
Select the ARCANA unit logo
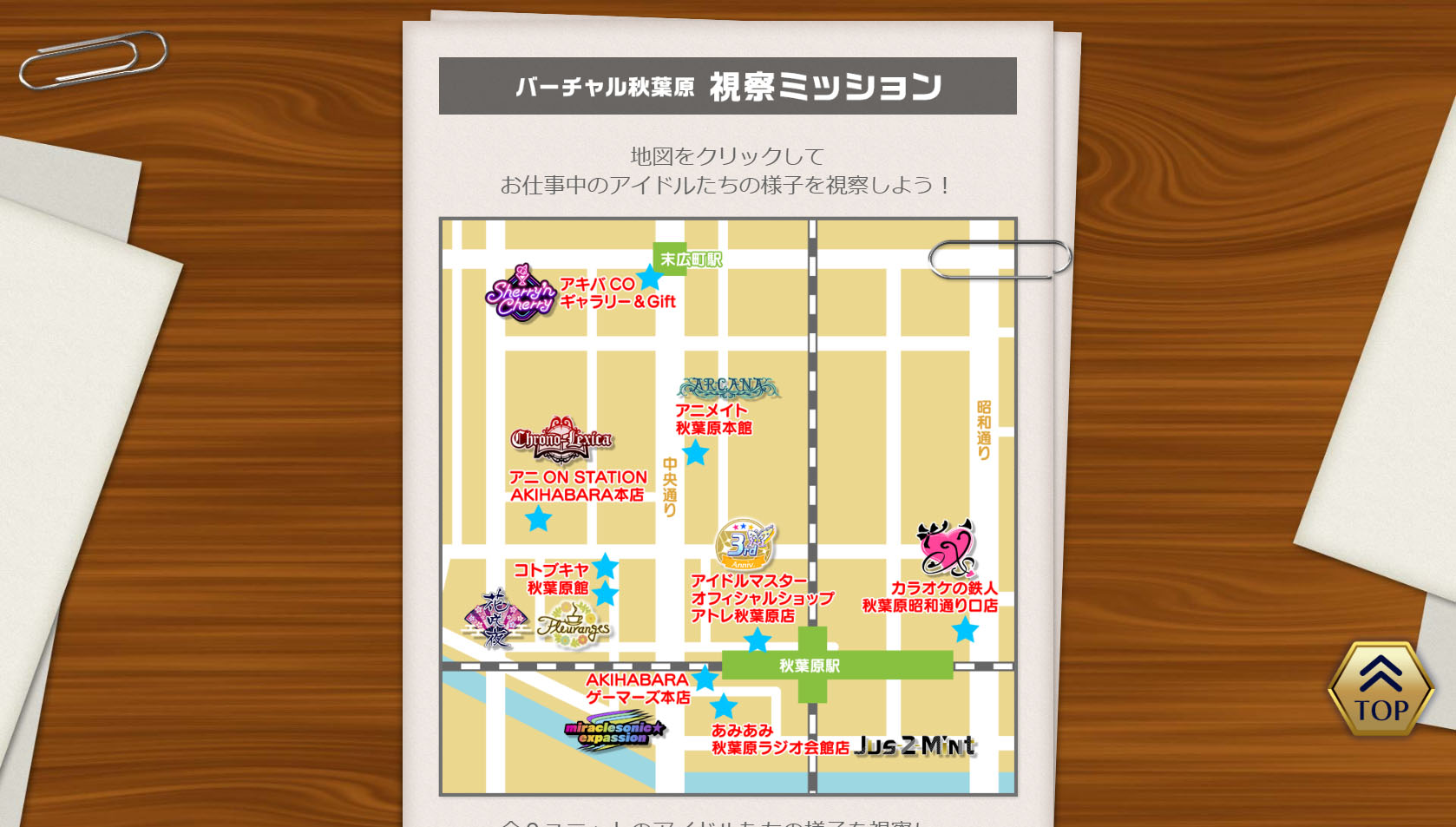tap(728, 387)
